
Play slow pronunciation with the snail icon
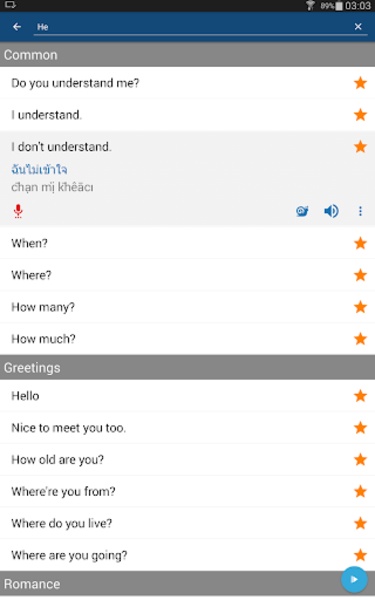click(302, 211)
